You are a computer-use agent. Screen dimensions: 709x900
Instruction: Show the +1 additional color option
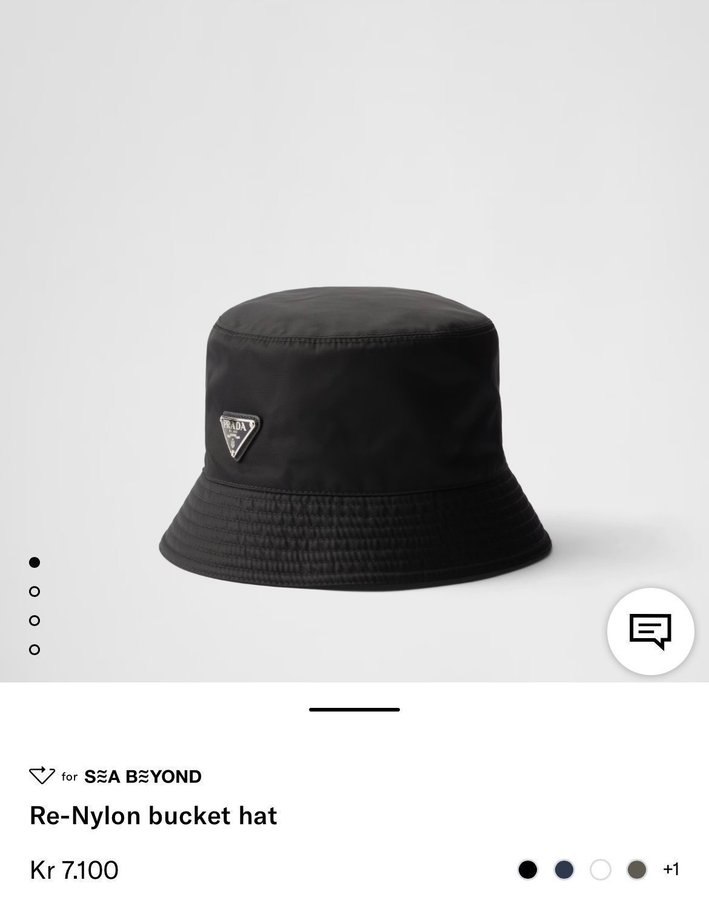point(671,869)
